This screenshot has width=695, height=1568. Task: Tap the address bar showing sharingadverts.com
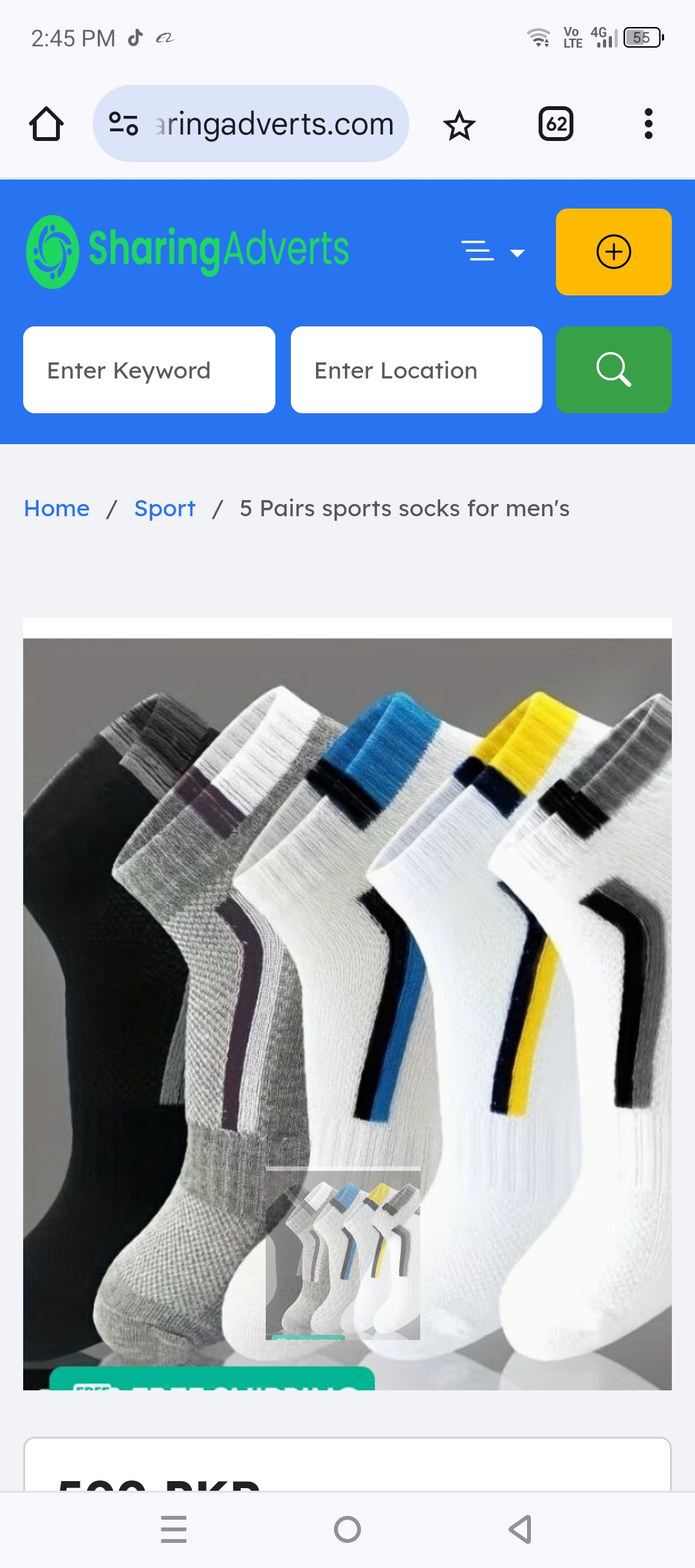[273, 124]
